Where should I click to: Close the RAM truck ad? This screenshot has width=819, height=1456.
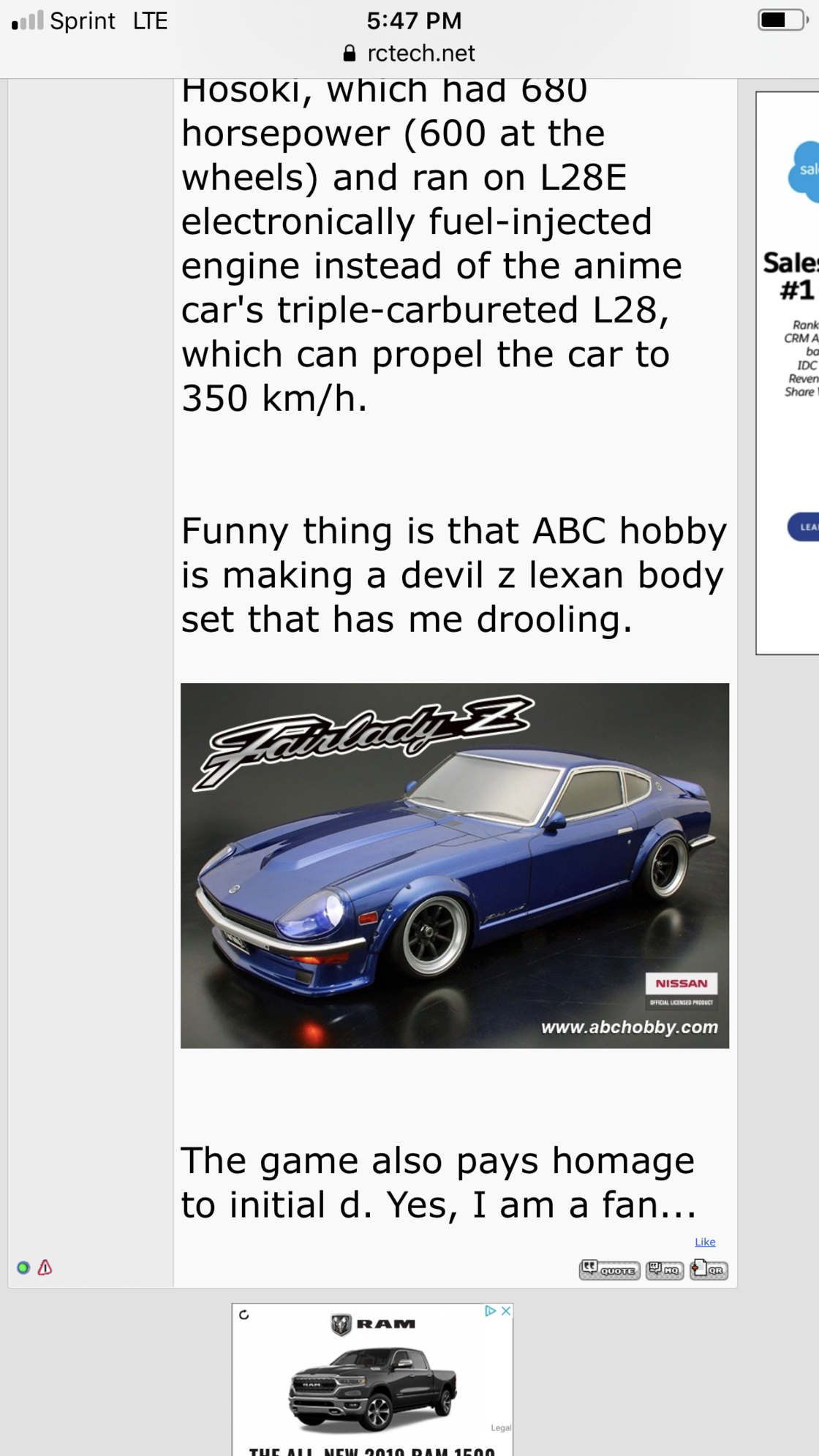point(505,1311)
